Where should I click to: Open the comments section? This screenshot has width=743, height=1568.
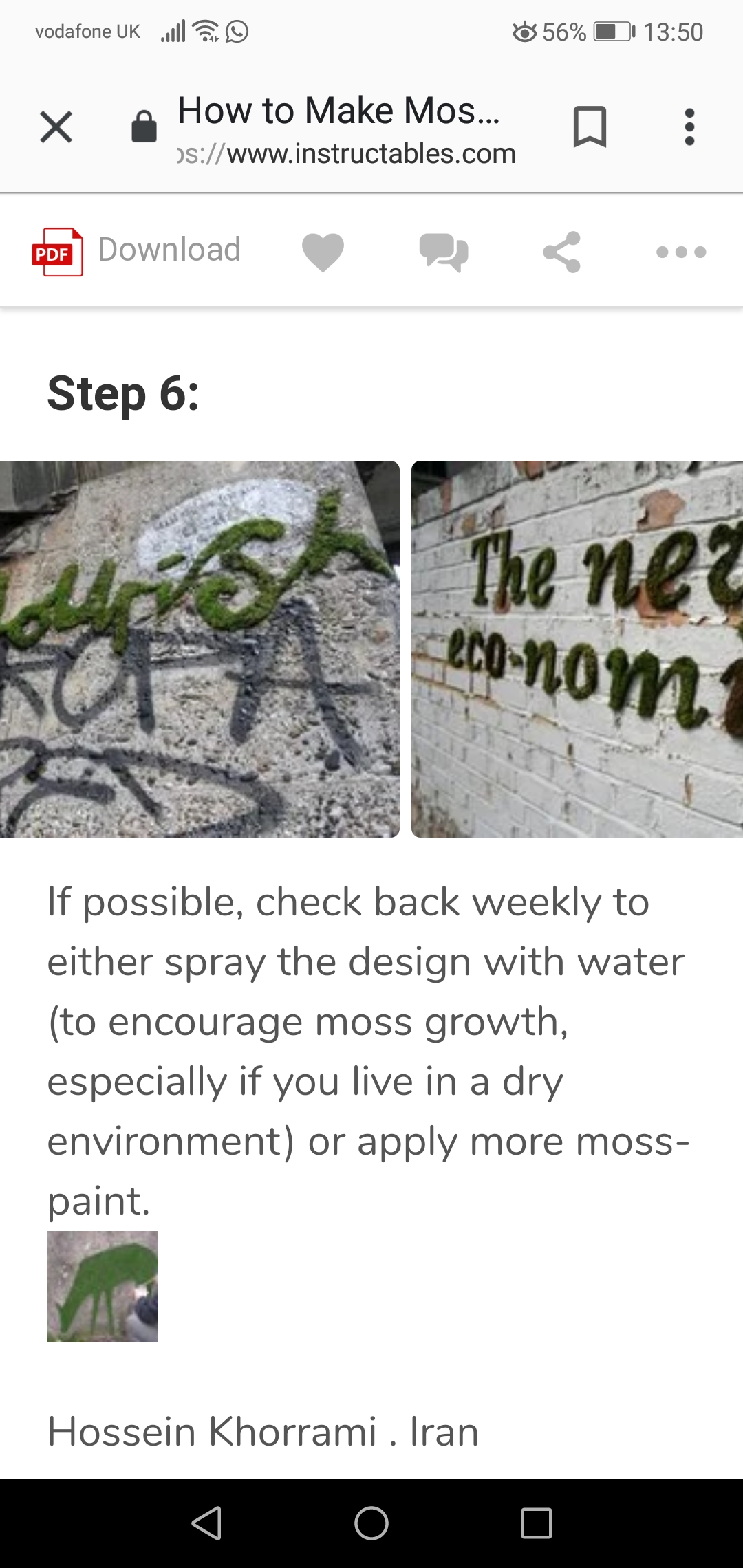click(444, 252)
